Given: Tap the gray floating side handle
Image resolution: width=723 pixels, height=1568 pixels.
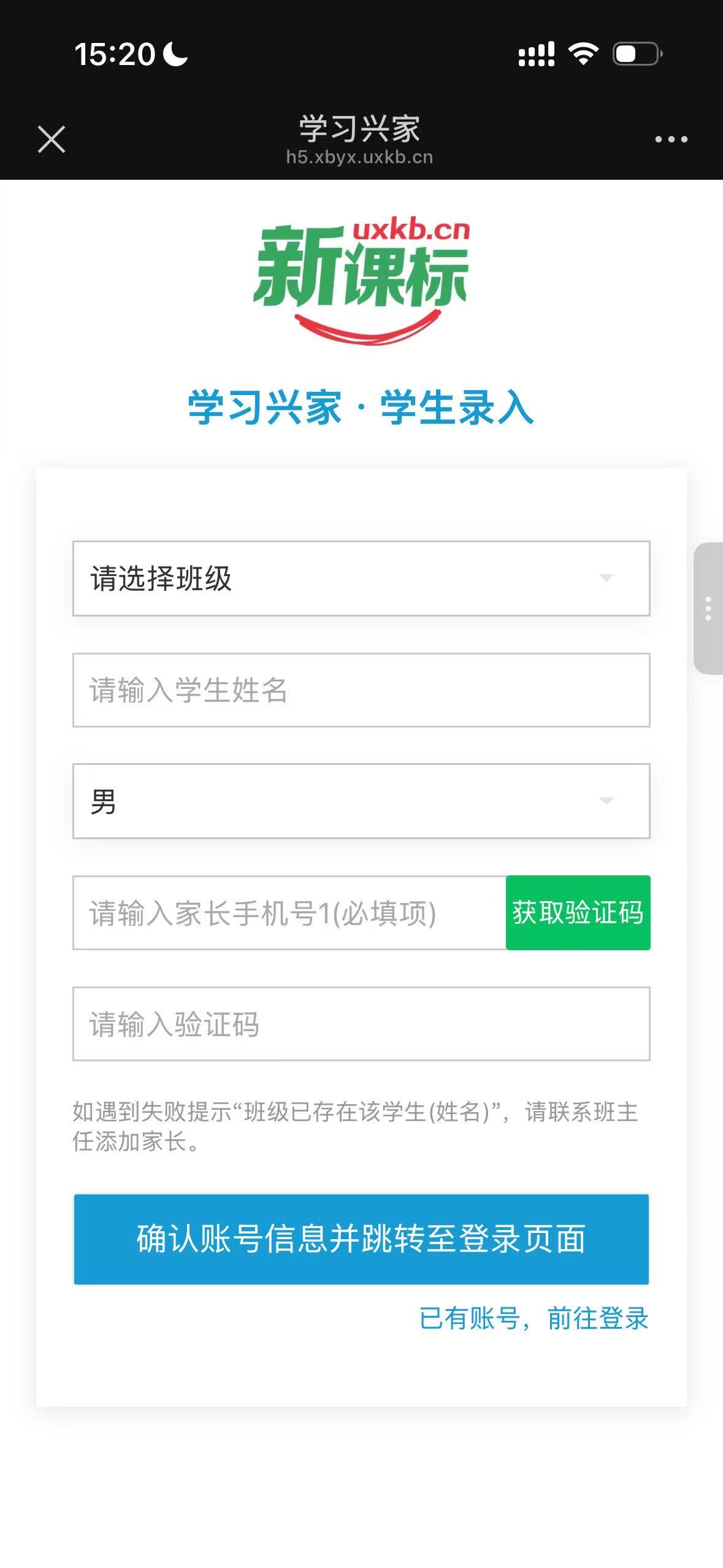Looking at the screenshot, I should [708, 609].
